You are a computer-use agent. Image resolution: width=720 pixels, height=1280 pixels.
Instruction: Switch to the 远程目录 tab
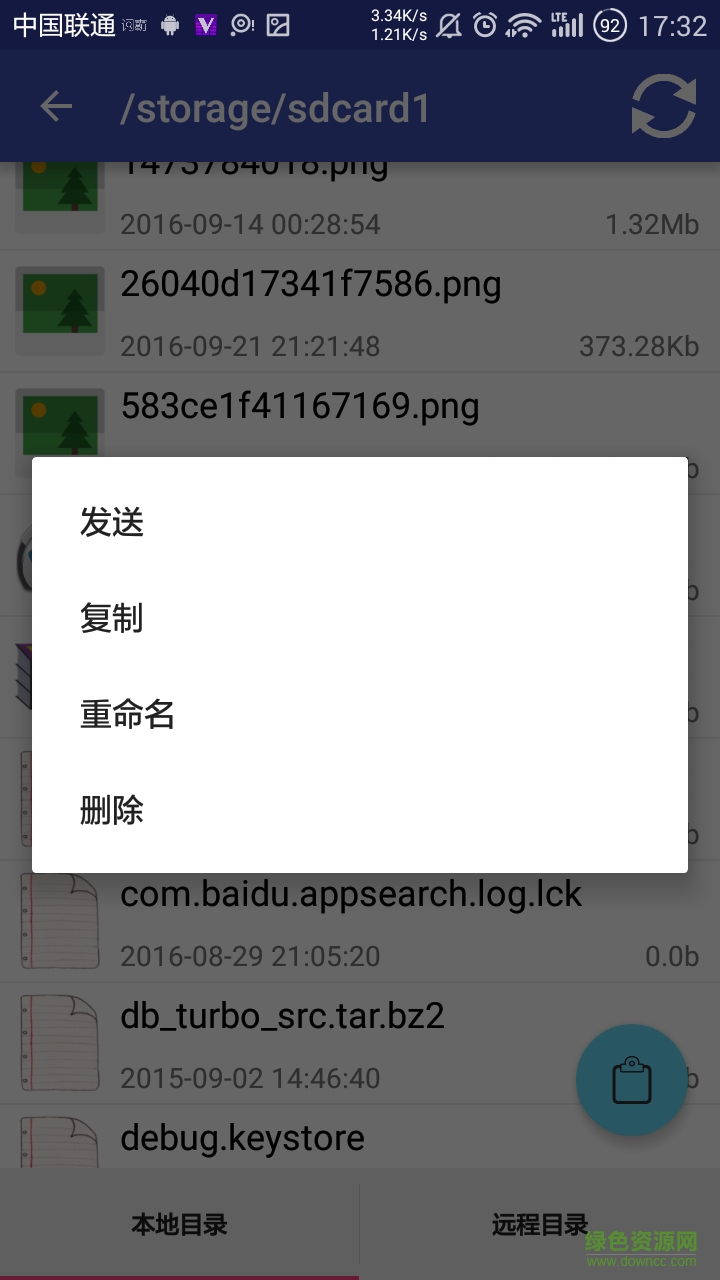pyautogui.click(x=540, y=1224)
